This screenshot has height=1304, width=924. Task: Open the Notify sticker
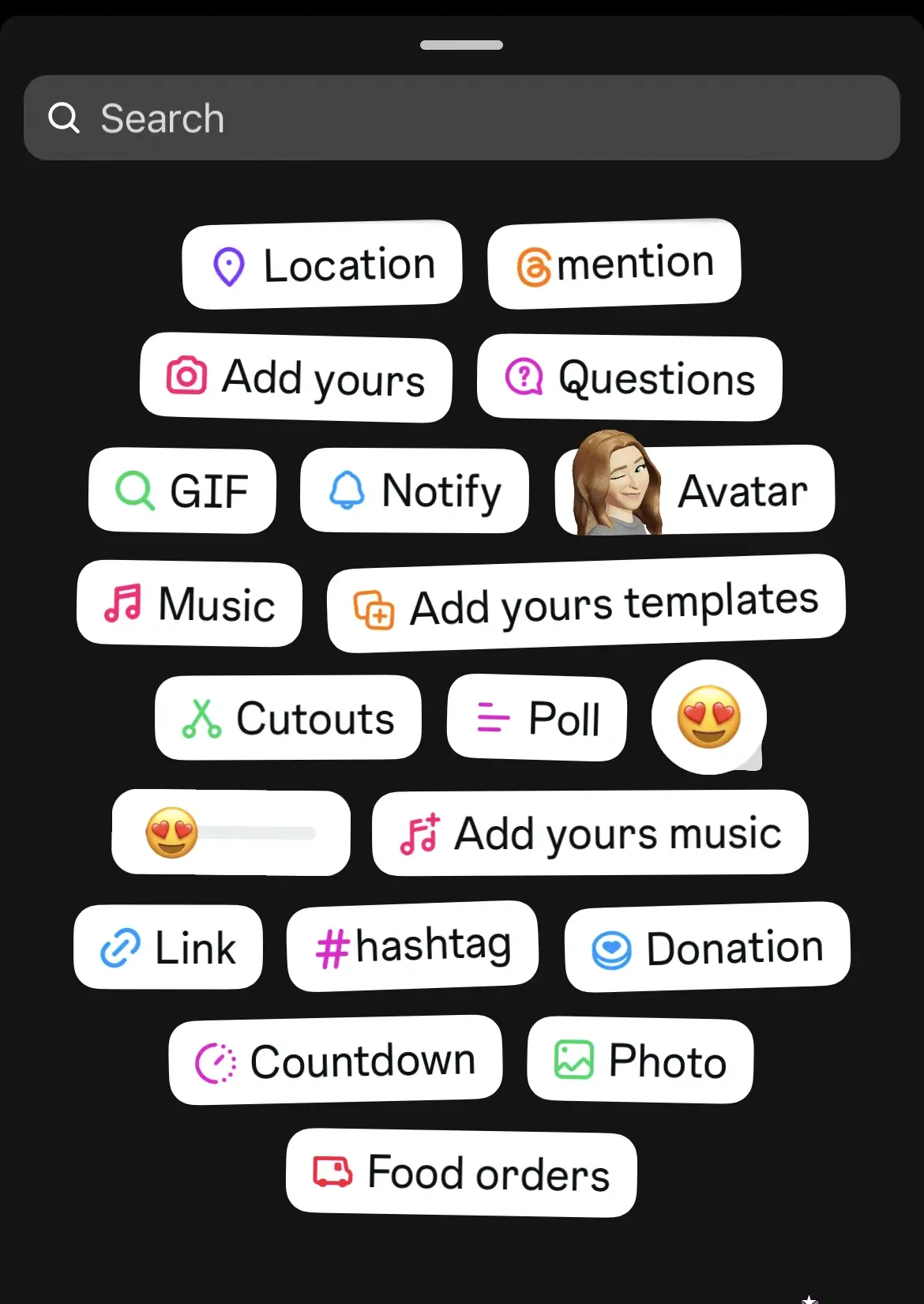coord(414,490)
